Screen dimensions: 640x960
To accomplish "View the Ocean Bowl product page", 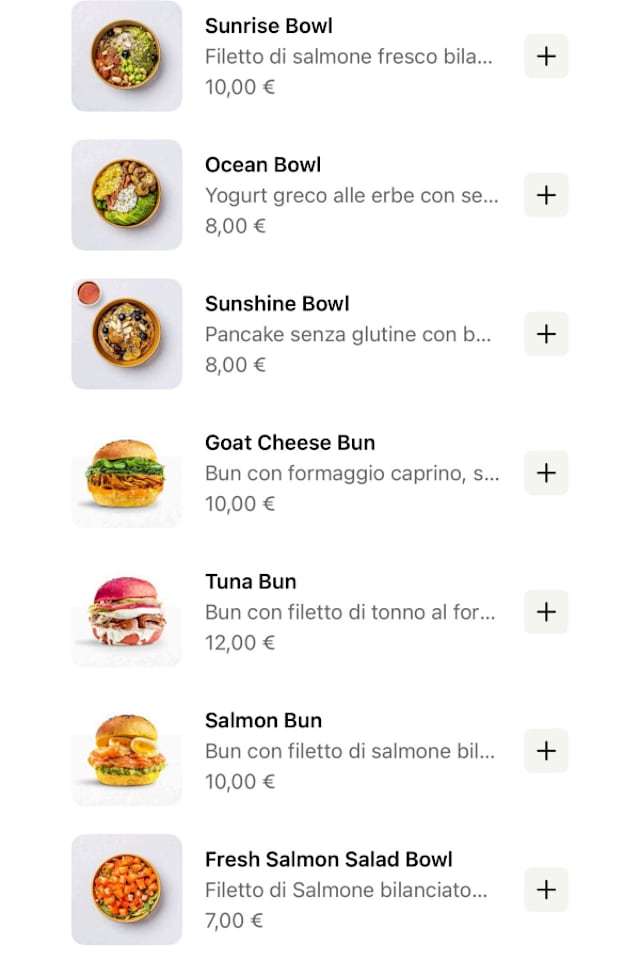I will point(263,165).
